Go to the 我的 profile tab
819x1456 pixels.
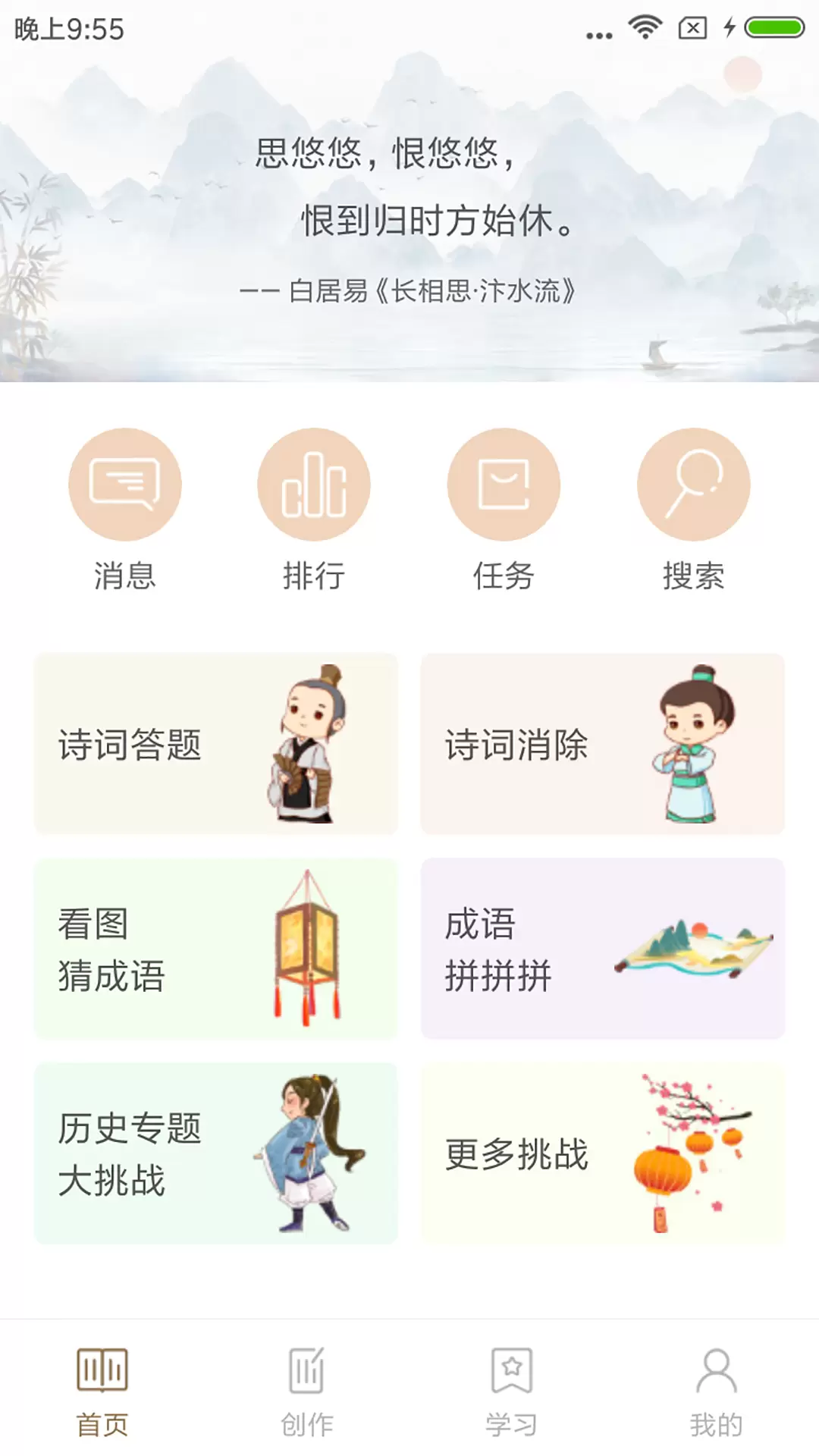717,1392
